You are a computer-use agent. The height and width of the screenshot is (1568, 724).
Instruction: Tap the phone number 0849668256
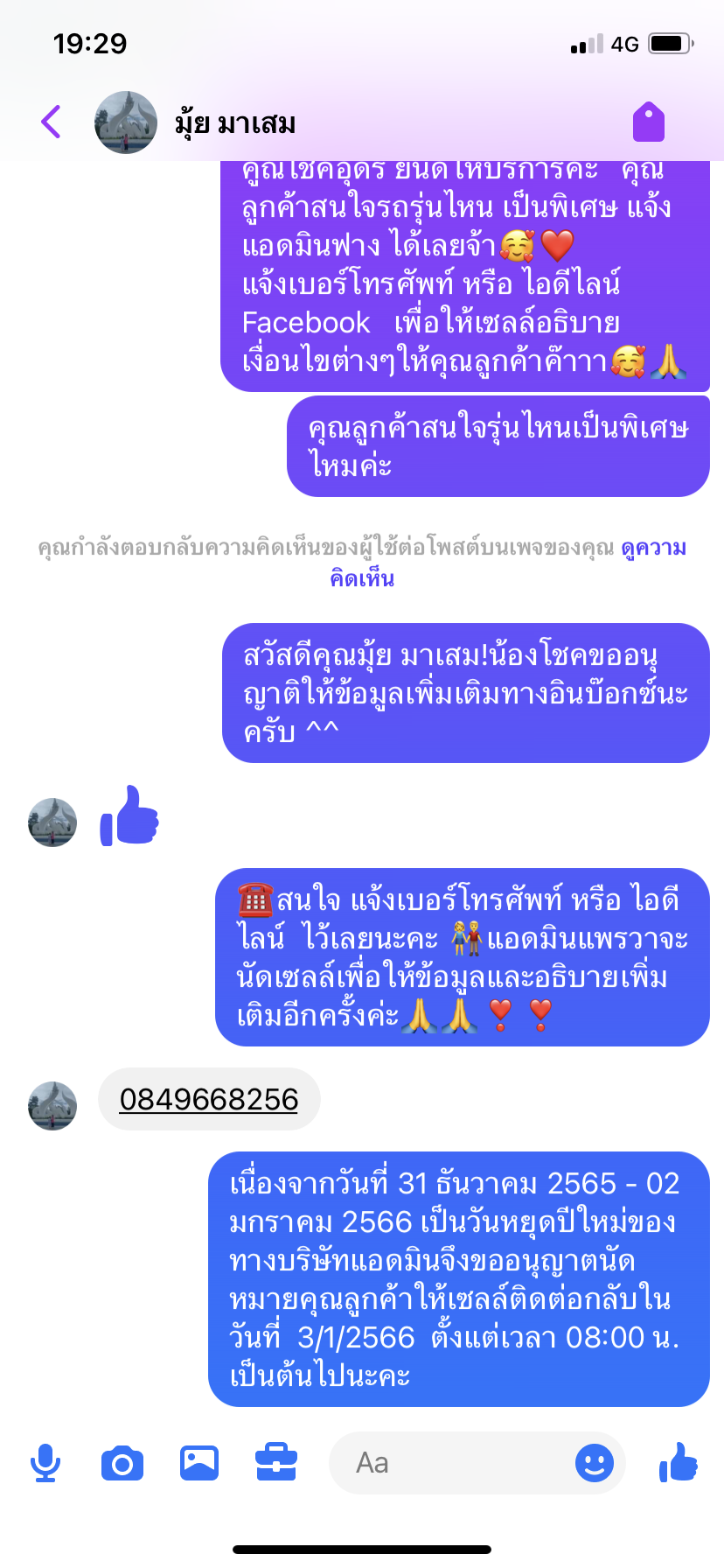point(209,1099)
